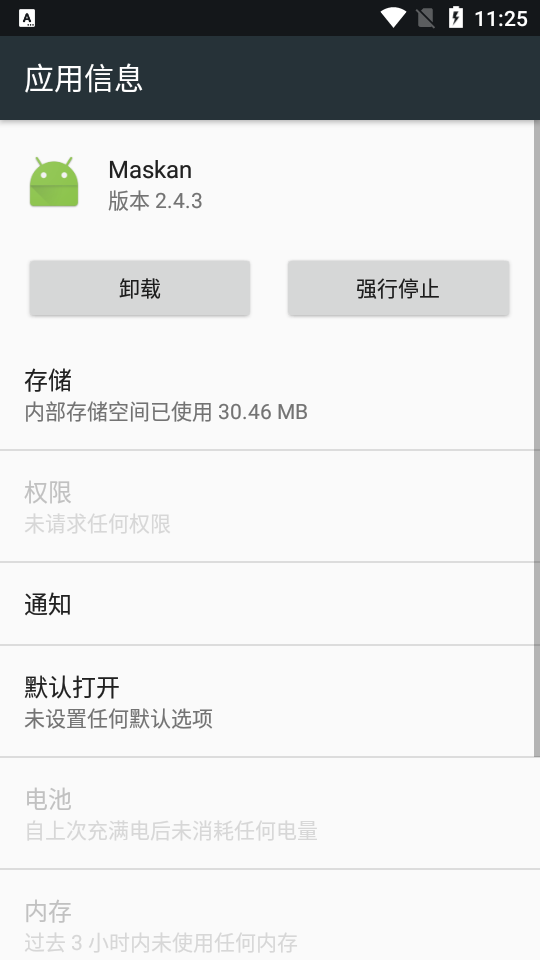Image resolution: width=540 pixels, height=960 pixels.
Task: Open the 存储 storage row
Action: tap(267, 395)
